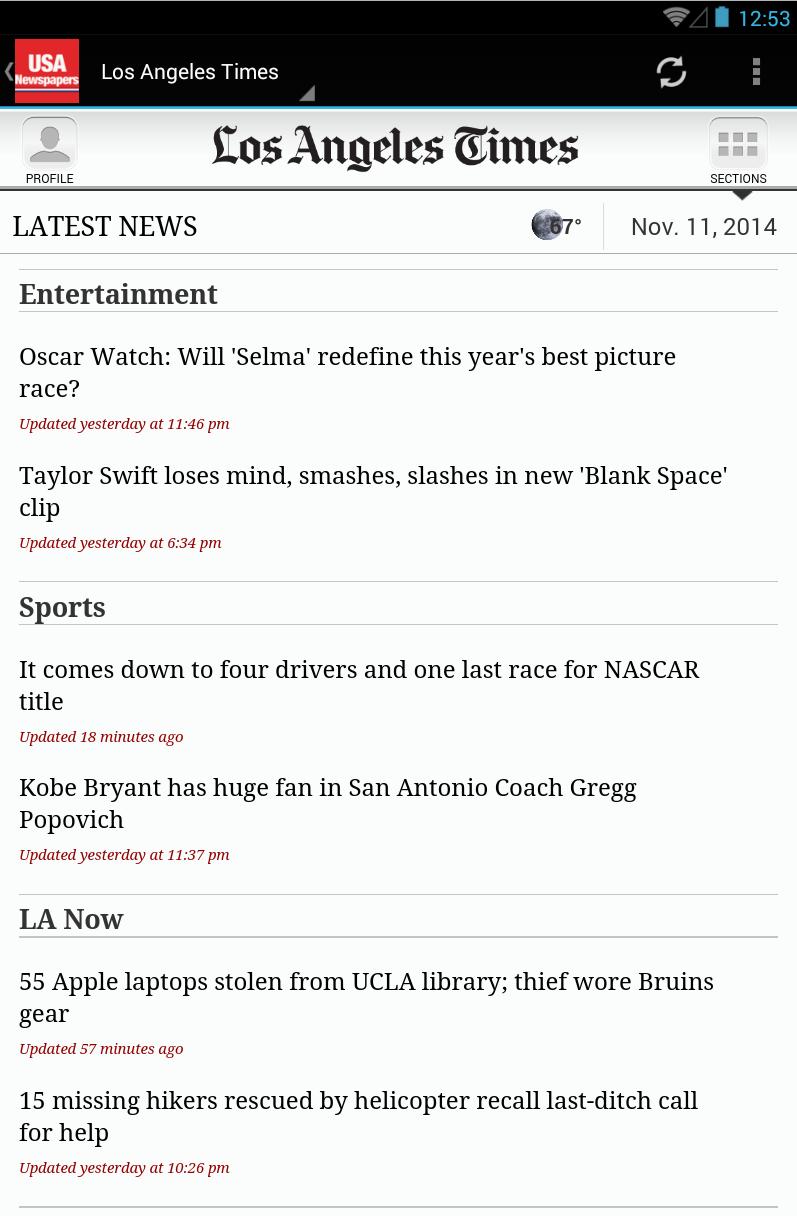Tap the Los Angeles Times masthead logo
The width and height of the screenshot is (797, 1216).
tap(395, 146)
